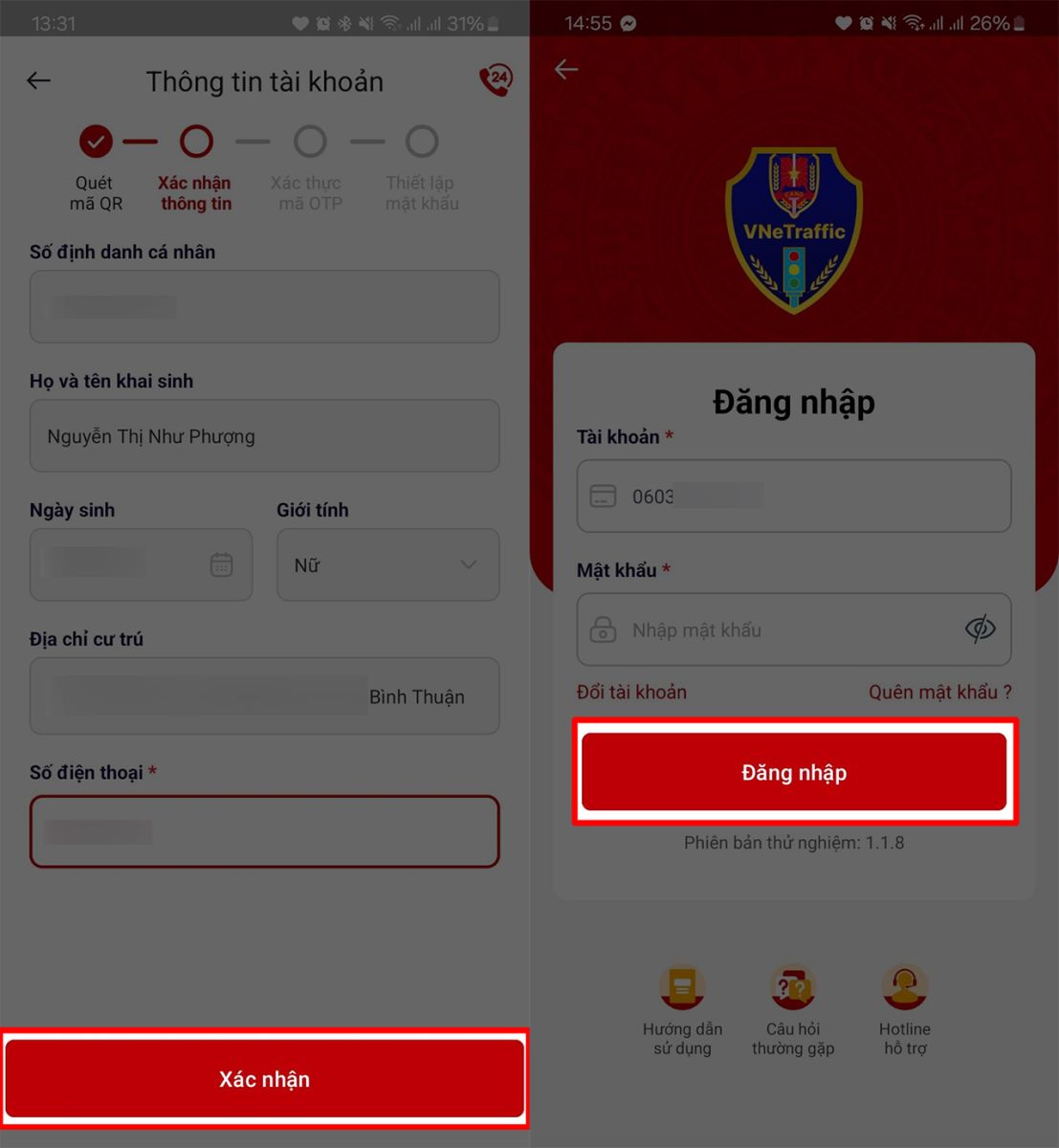Viewport: 1059px width, 1148px height.
Task: Edit the Họ và tên khai sinh field
Action: (264, 436)
